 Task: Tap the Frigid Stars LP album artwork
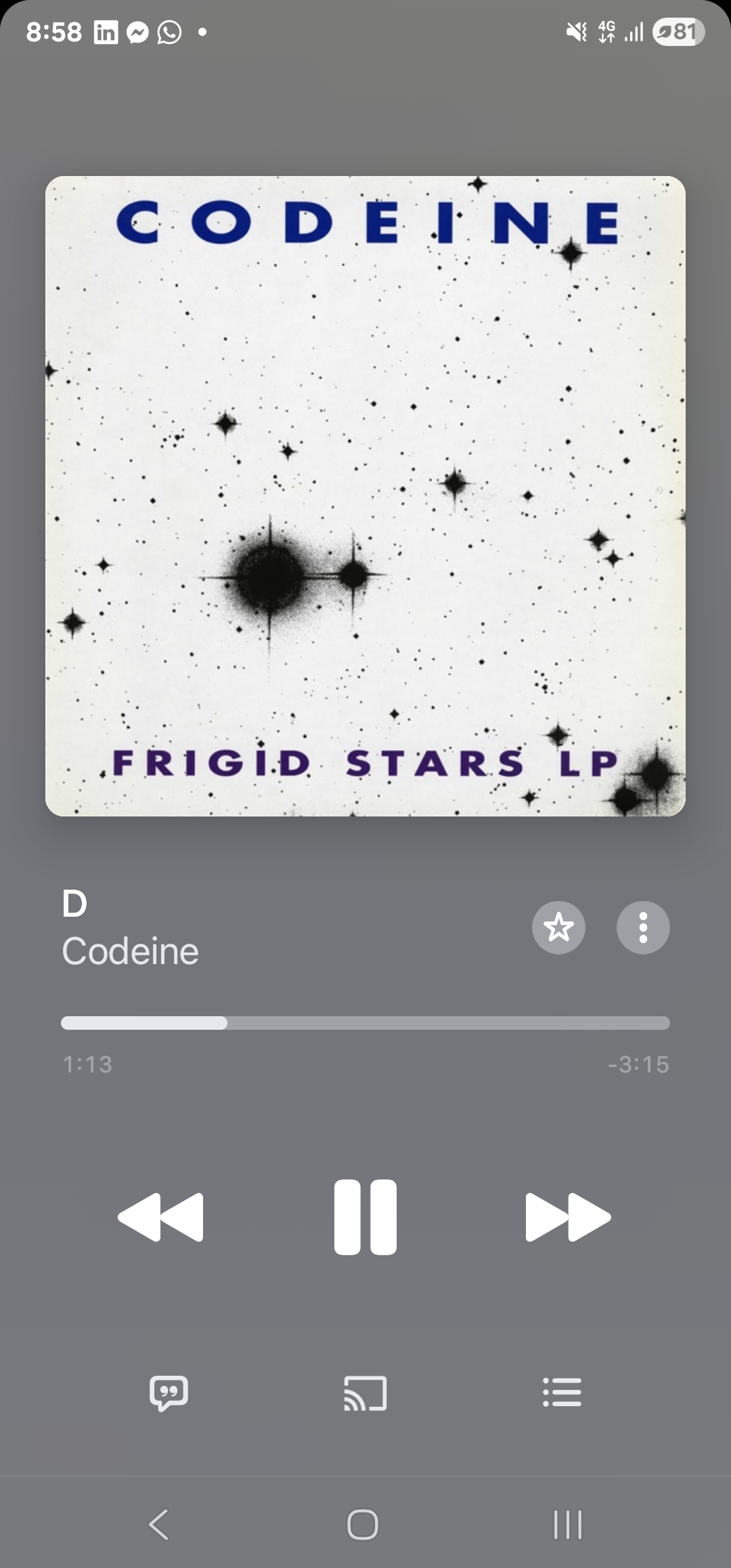coord(365,496)
